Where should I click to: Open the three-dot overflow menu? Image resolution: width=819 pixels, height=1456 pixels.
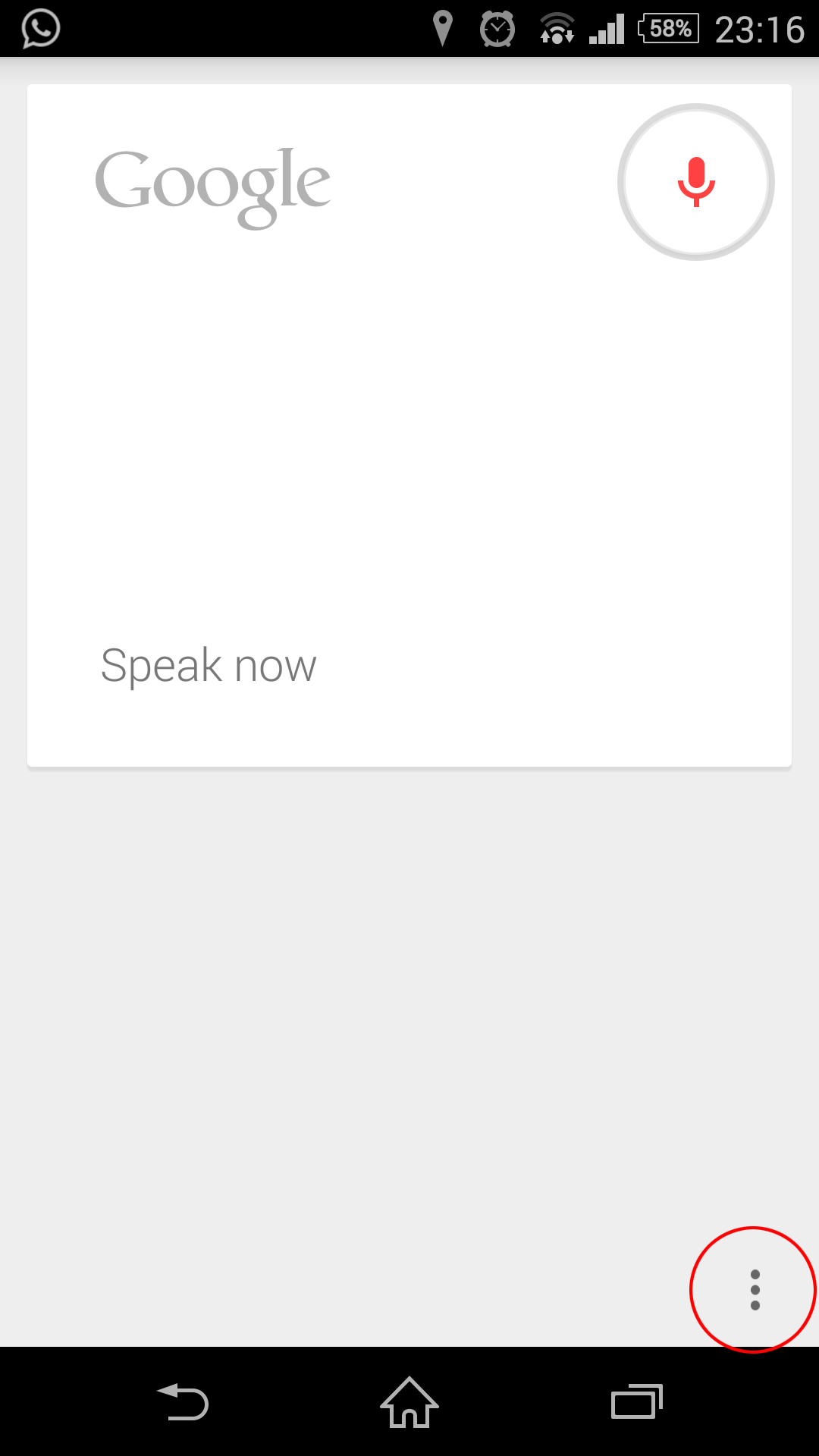point(755,1289)
